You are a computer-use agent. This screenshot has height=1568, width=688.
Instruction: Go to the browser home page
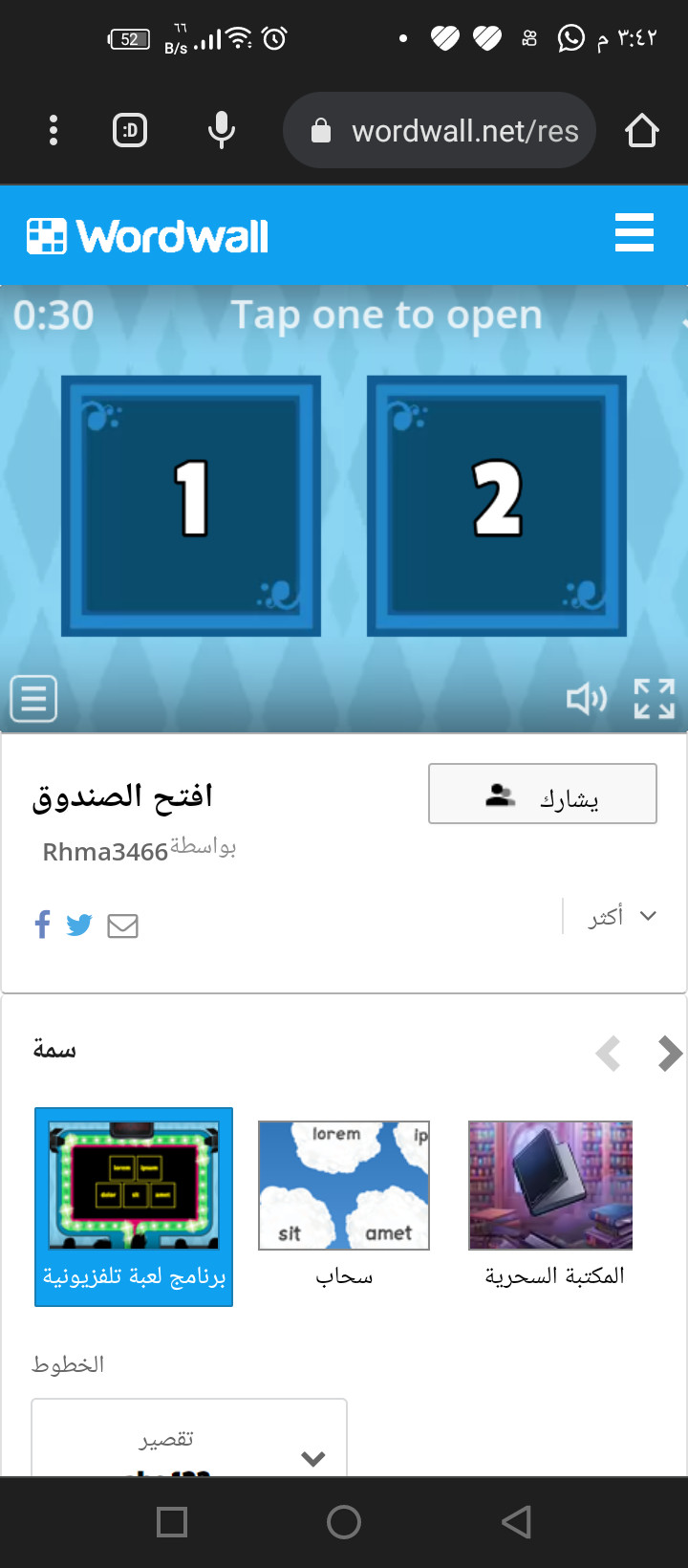point(642,130)
